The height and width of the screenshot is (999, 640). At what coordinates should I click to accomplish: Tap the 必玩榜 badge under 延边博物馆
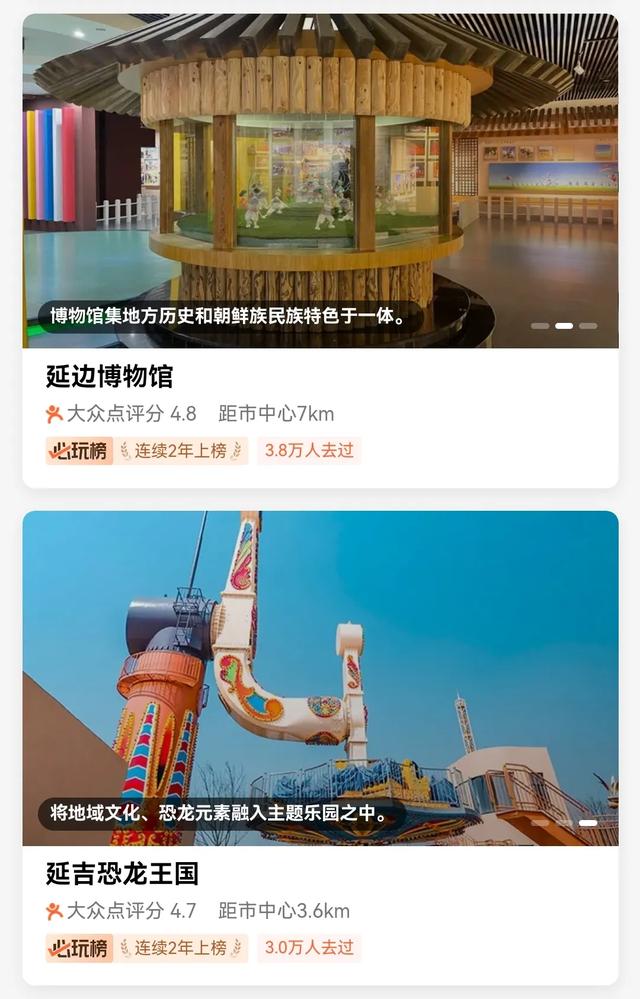[x=79, y=451]
